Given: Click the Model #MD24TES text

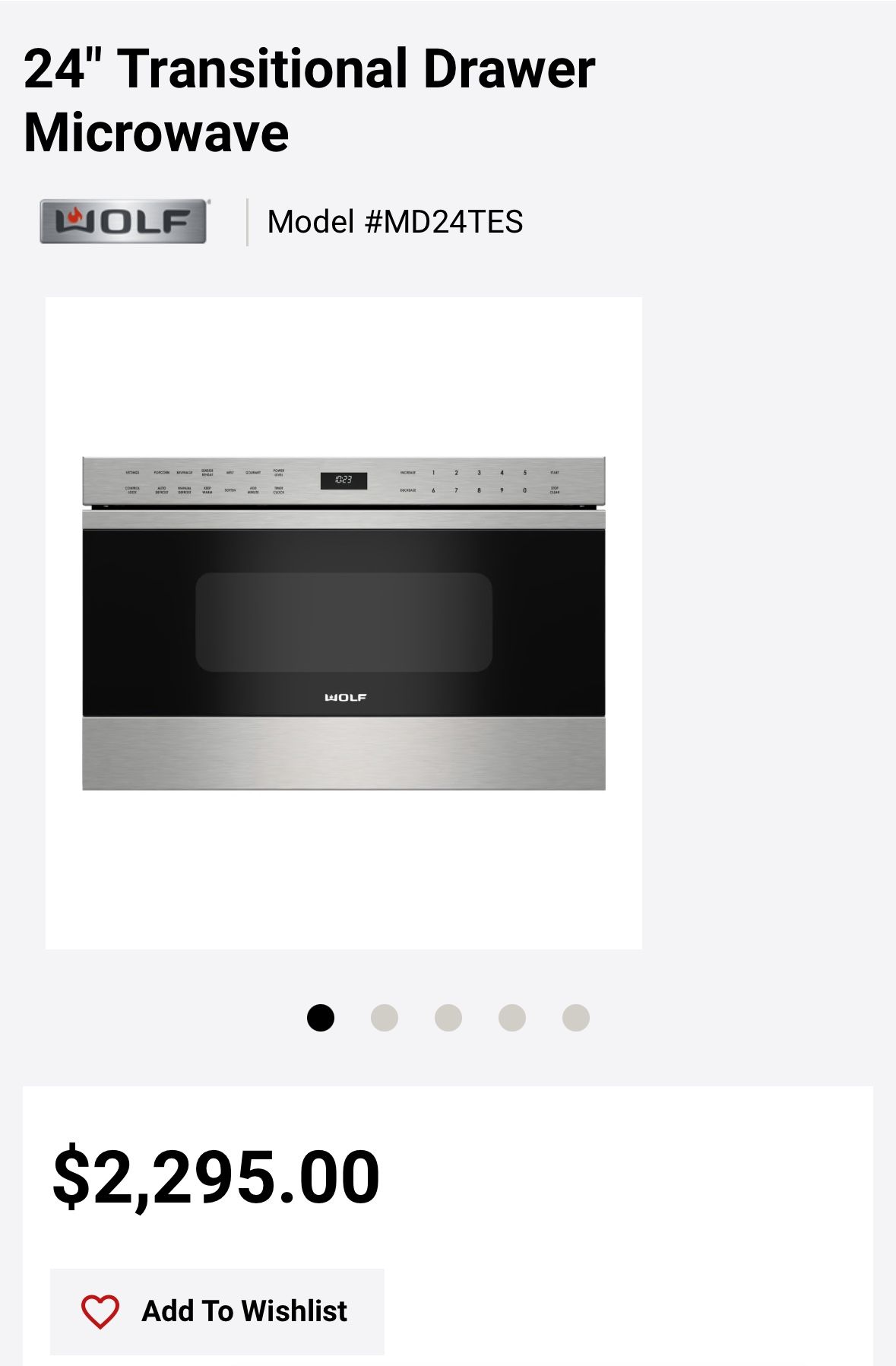Looking at the screenshot, I should pyautogui.click(x=396, y=222).
